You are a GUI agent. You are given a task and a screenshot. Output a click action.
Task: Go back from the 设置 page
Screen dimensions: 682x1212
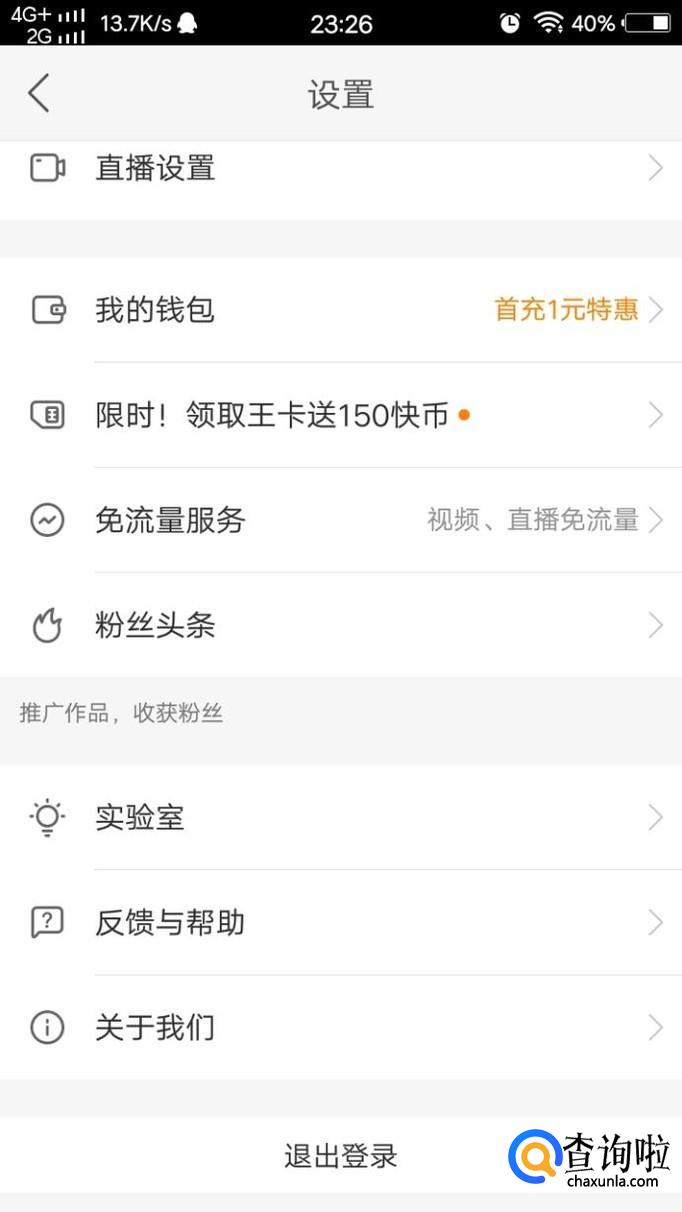pos(39,94)
